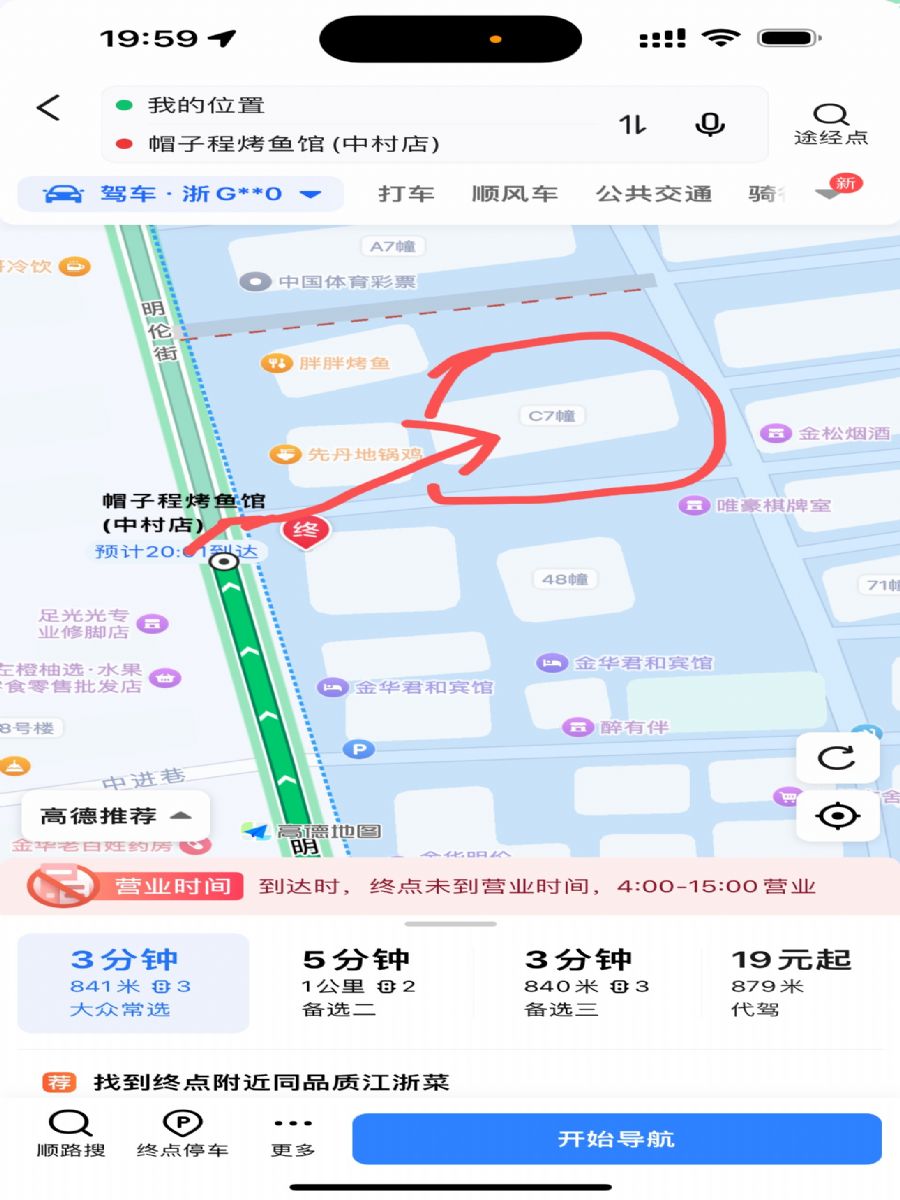Edit start point 我的位置
This screenshot has width=900, height=1200.
tap(206, 105)
